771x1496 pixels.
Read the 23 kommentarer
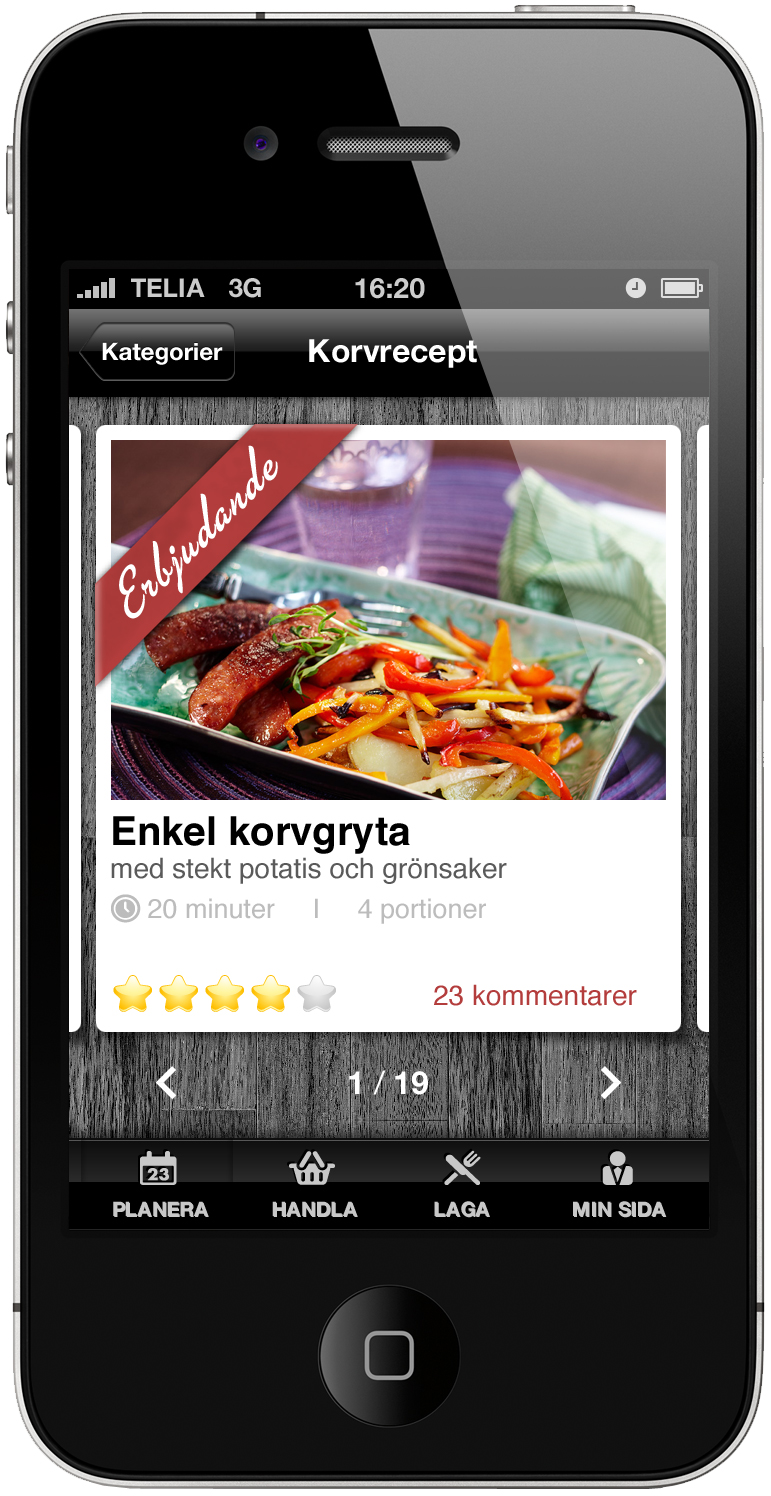click(534, 996)
